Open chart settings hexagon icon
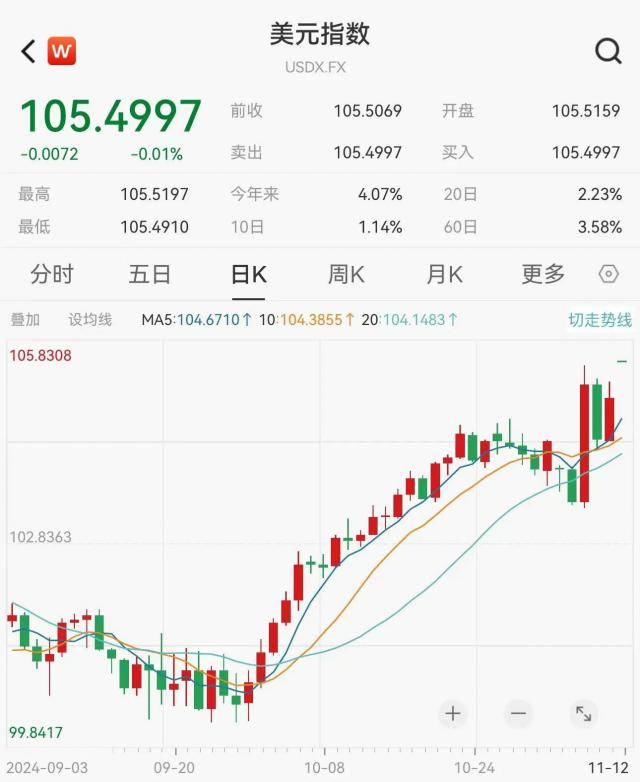Viewport: 640px width, 782px height. click(608, 274)
